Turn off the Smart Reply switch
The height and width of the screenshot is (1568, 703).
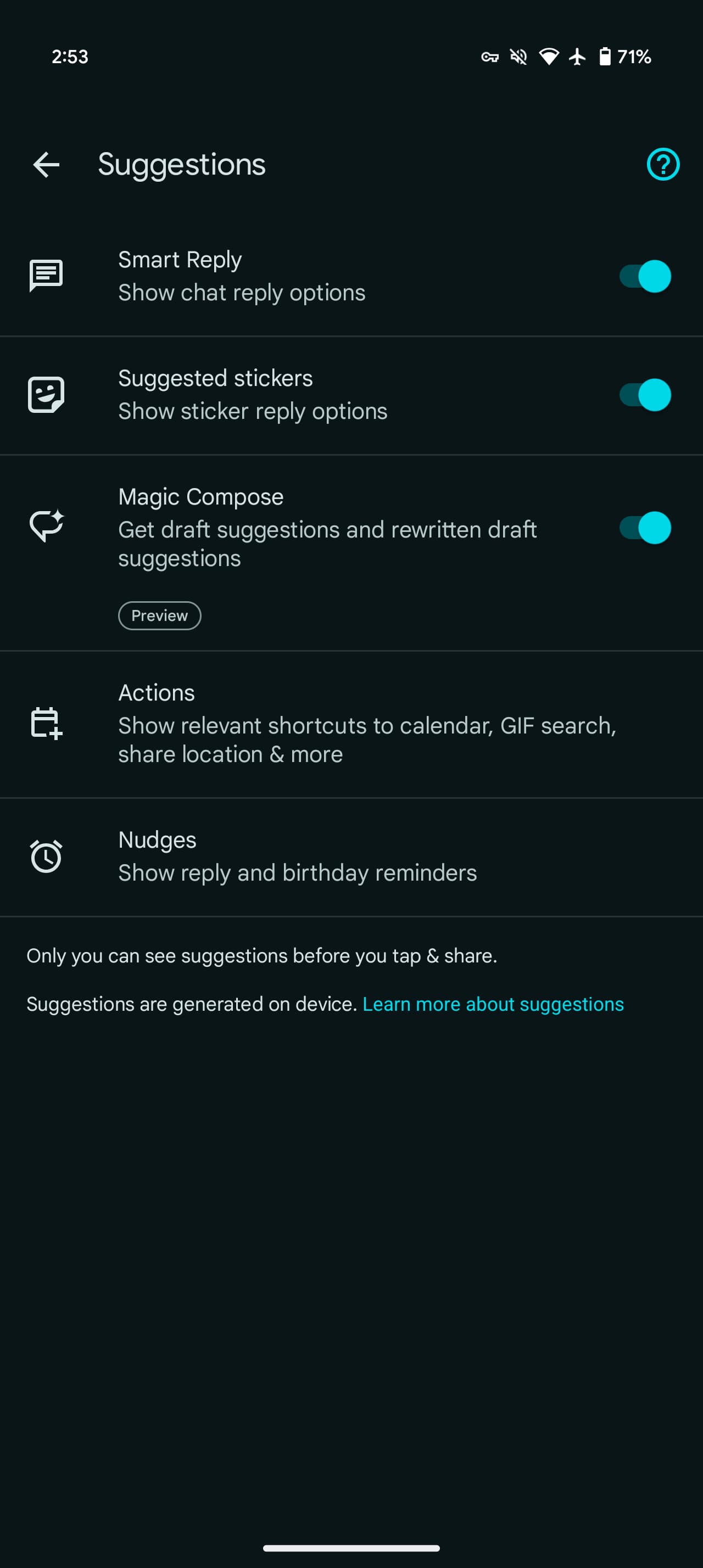(x=645, y=276)
